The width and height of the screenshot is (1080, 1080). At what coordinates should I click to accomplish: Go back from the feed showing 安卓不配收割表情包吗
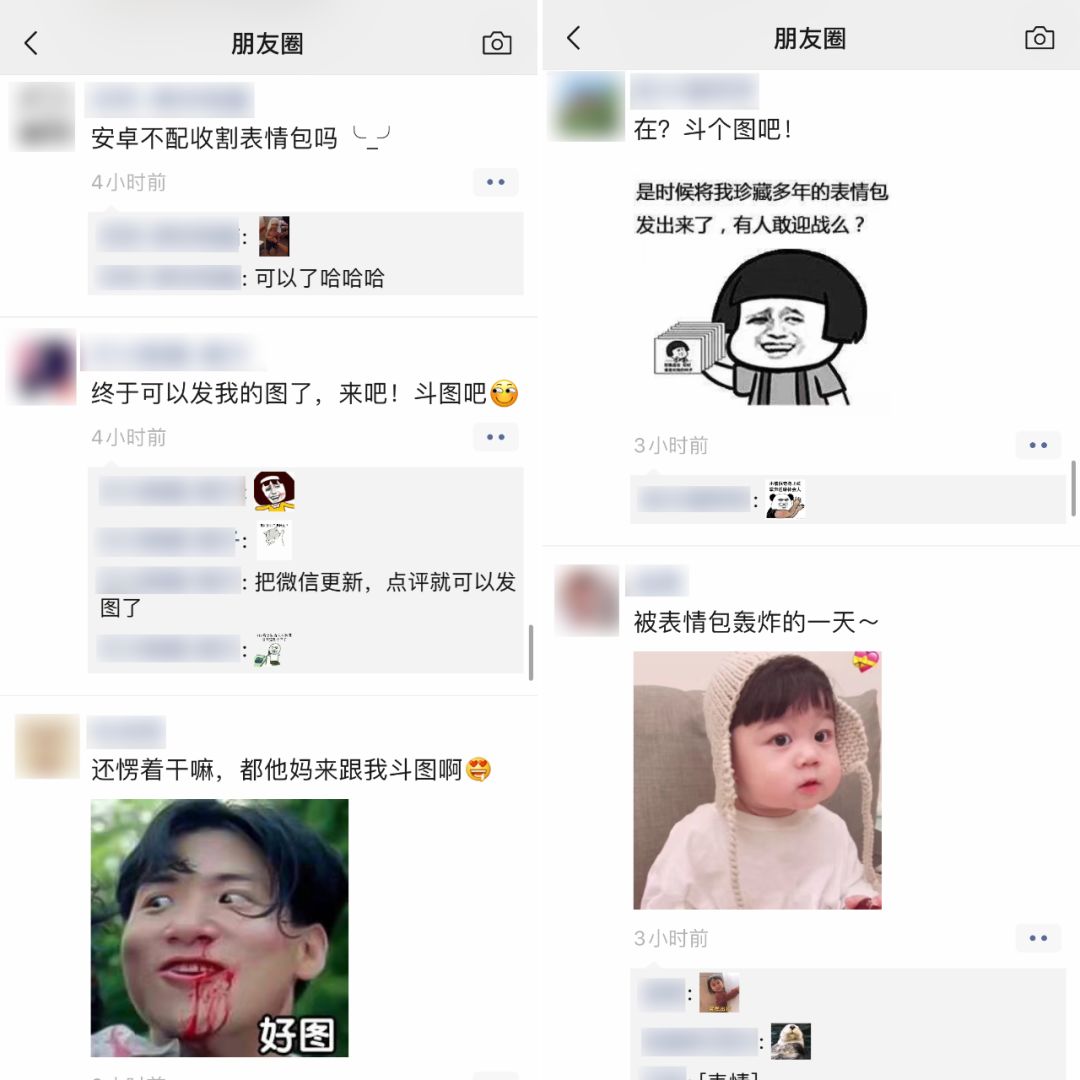(x=31, y=43)
